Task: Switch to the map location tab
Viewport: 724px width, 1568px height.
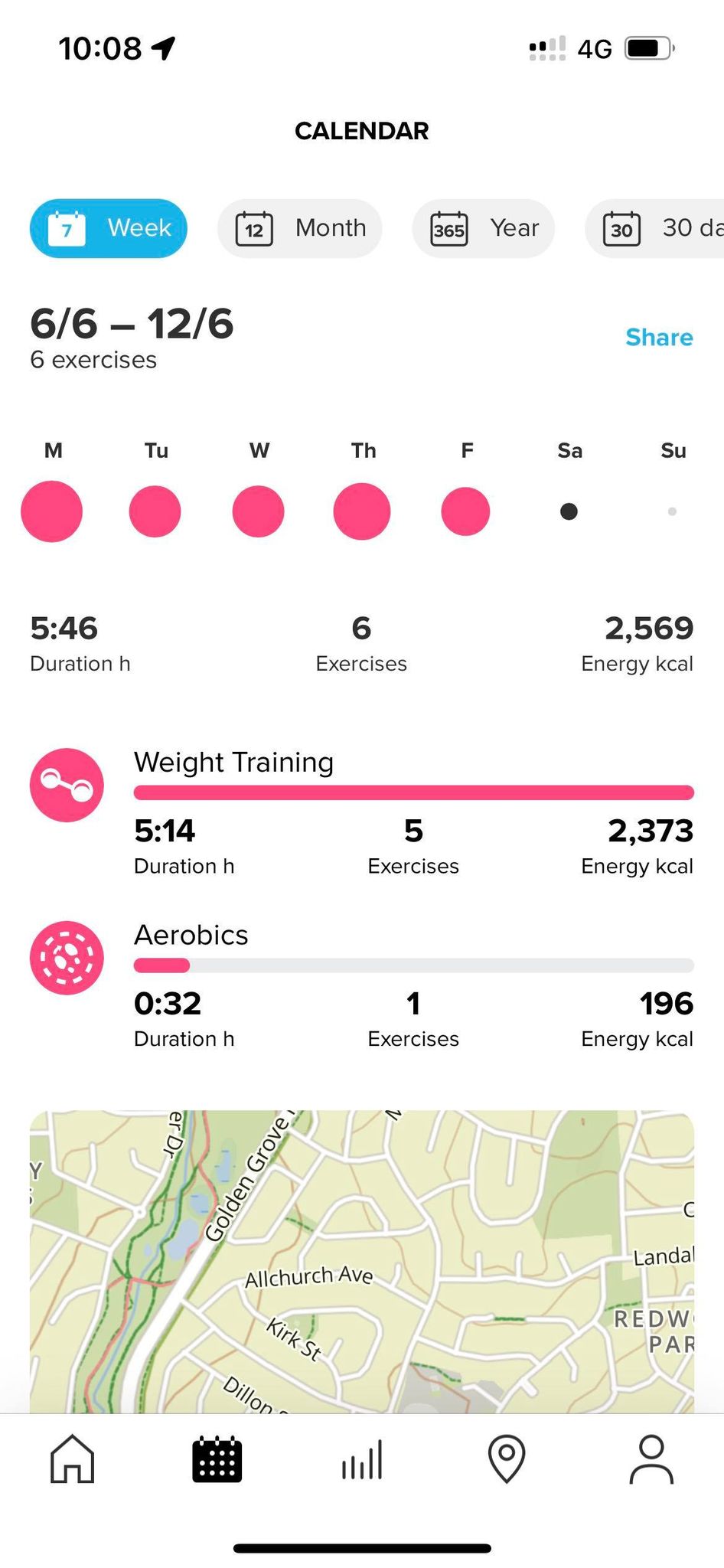Action: tap(507, 1459)
